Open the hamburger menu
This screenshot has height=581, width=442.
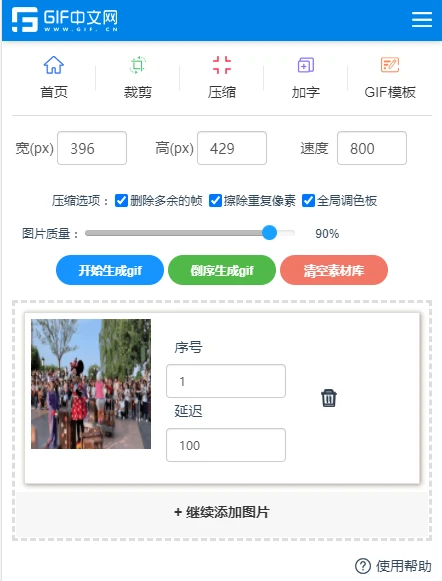coord(422,19)
